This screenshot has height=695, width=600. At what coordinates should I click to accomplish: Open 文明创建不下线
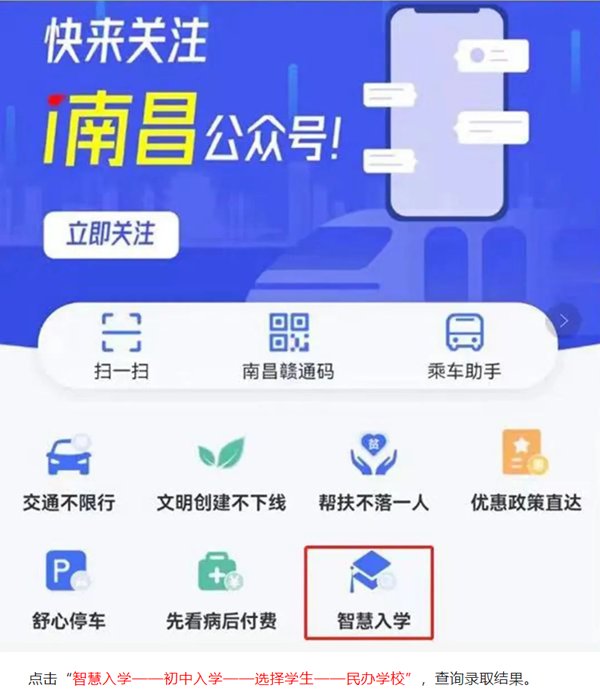point(221,470)
